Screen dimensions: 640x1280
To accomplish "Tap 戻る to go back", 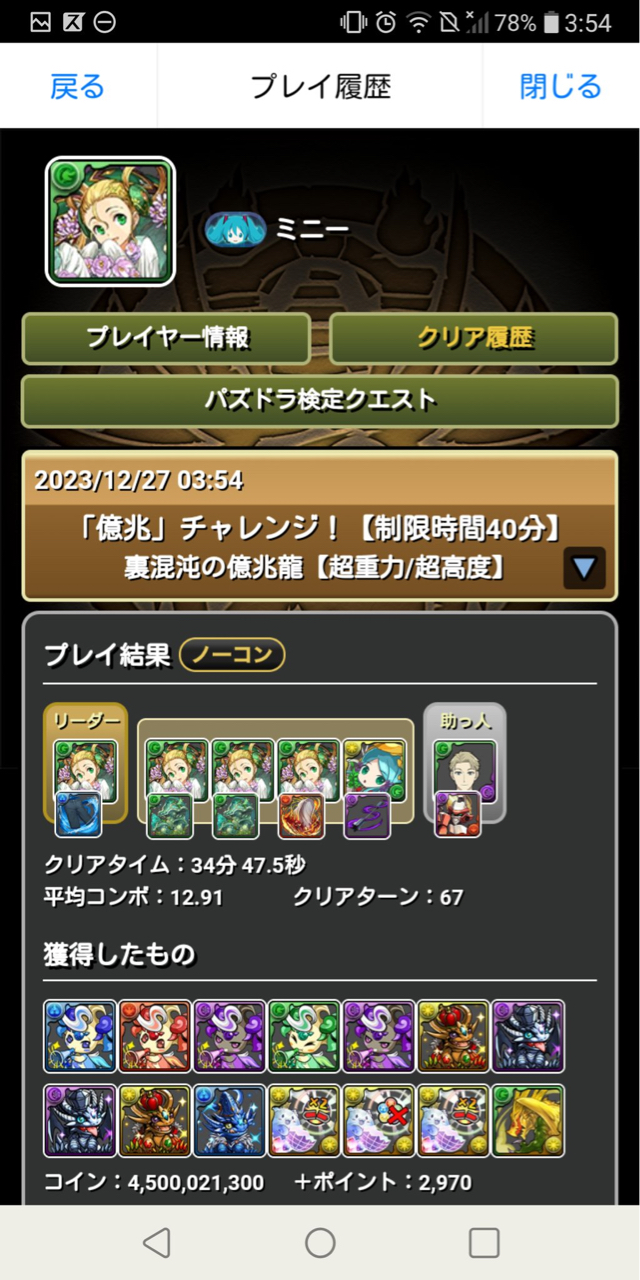I will pos(77,86).
